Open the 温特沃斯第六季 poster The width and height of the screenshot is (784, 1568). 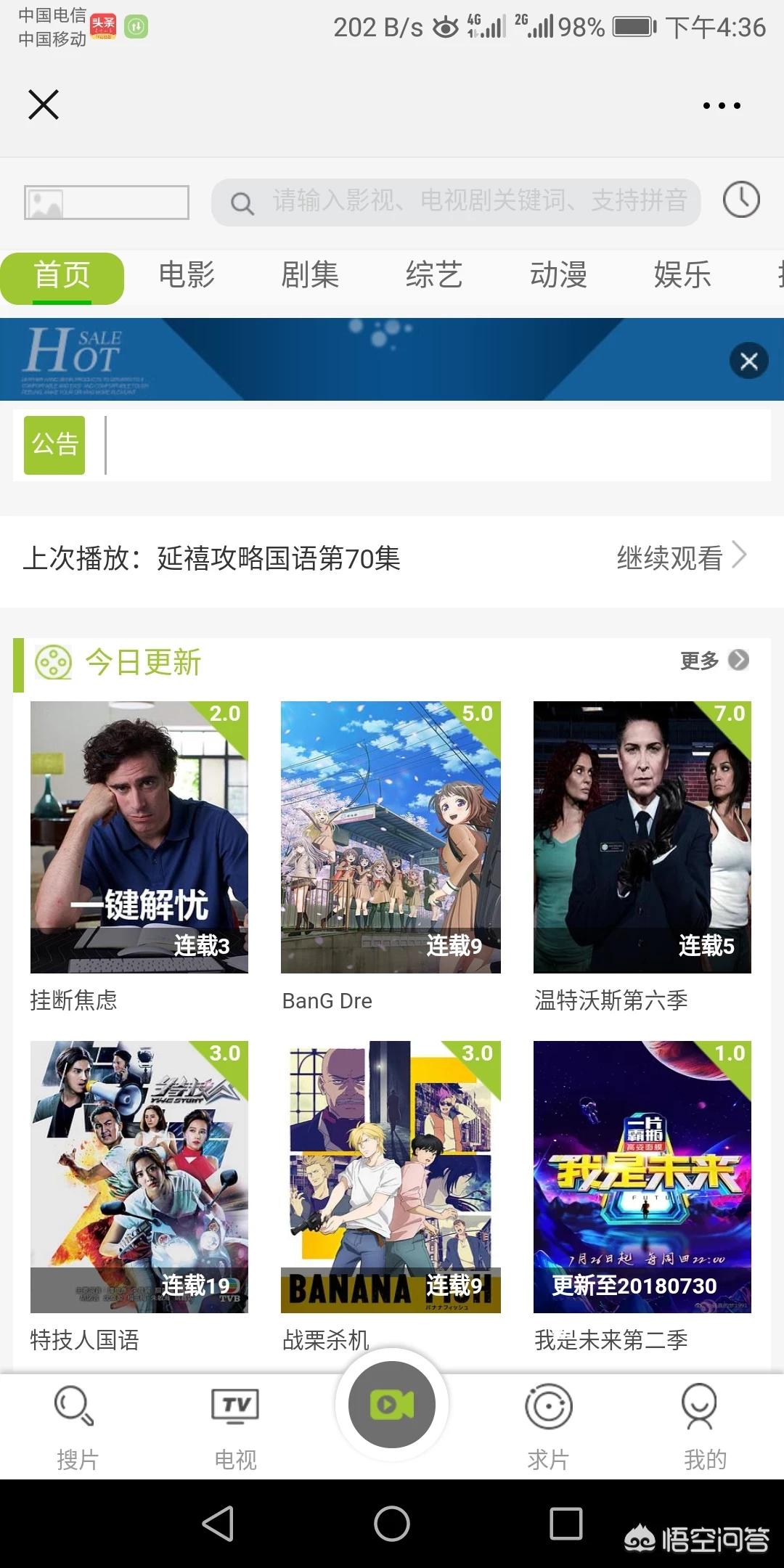(x=642, y=836)
